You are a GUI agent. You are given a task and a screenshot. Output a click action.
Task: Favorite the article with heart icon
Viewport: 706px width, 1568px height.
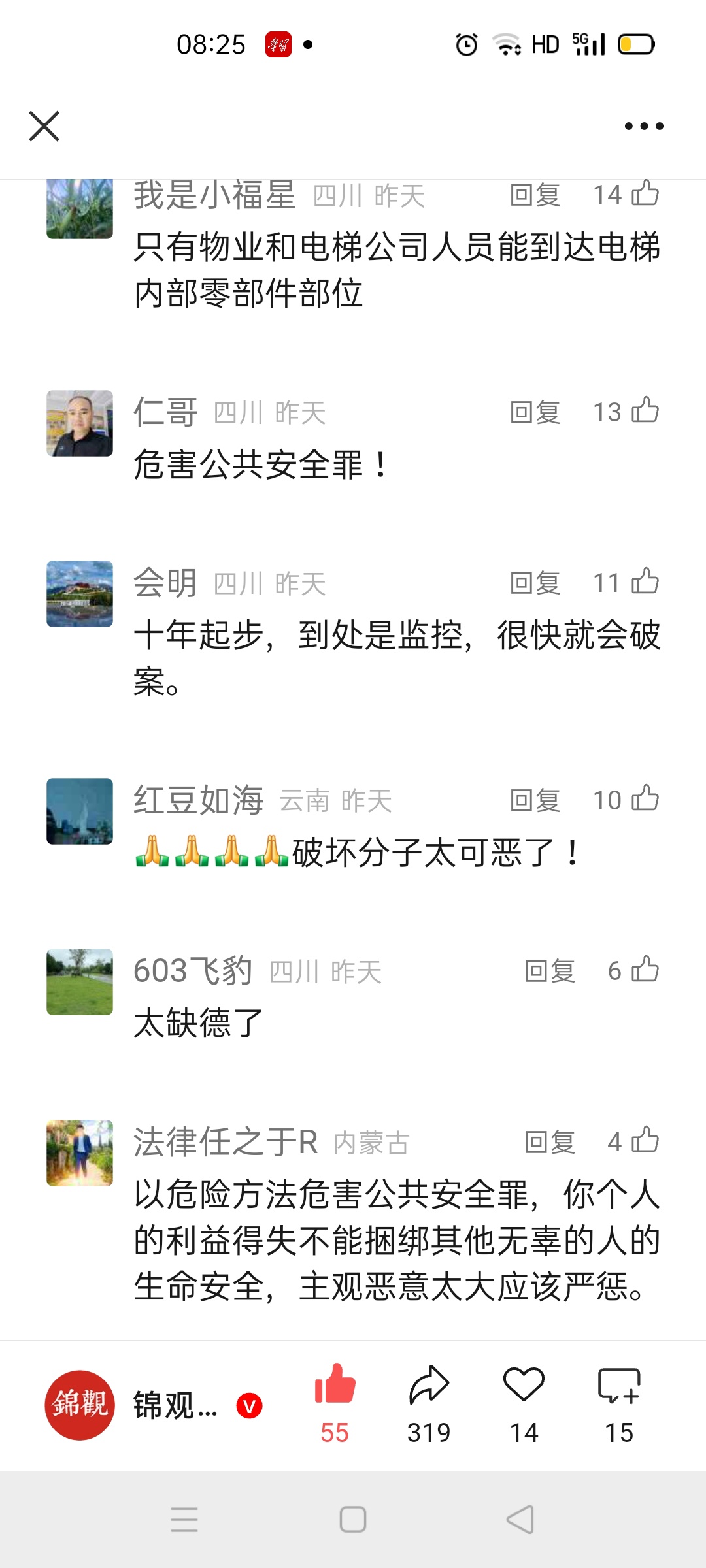pyautogui.click(x=524, y=1385)
